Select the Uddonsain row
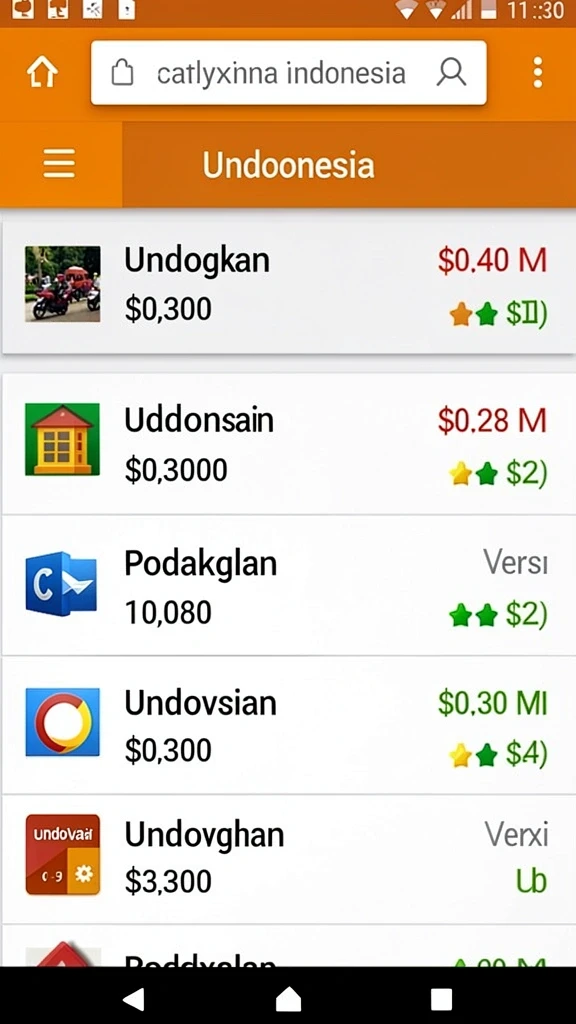 (288, 444)
